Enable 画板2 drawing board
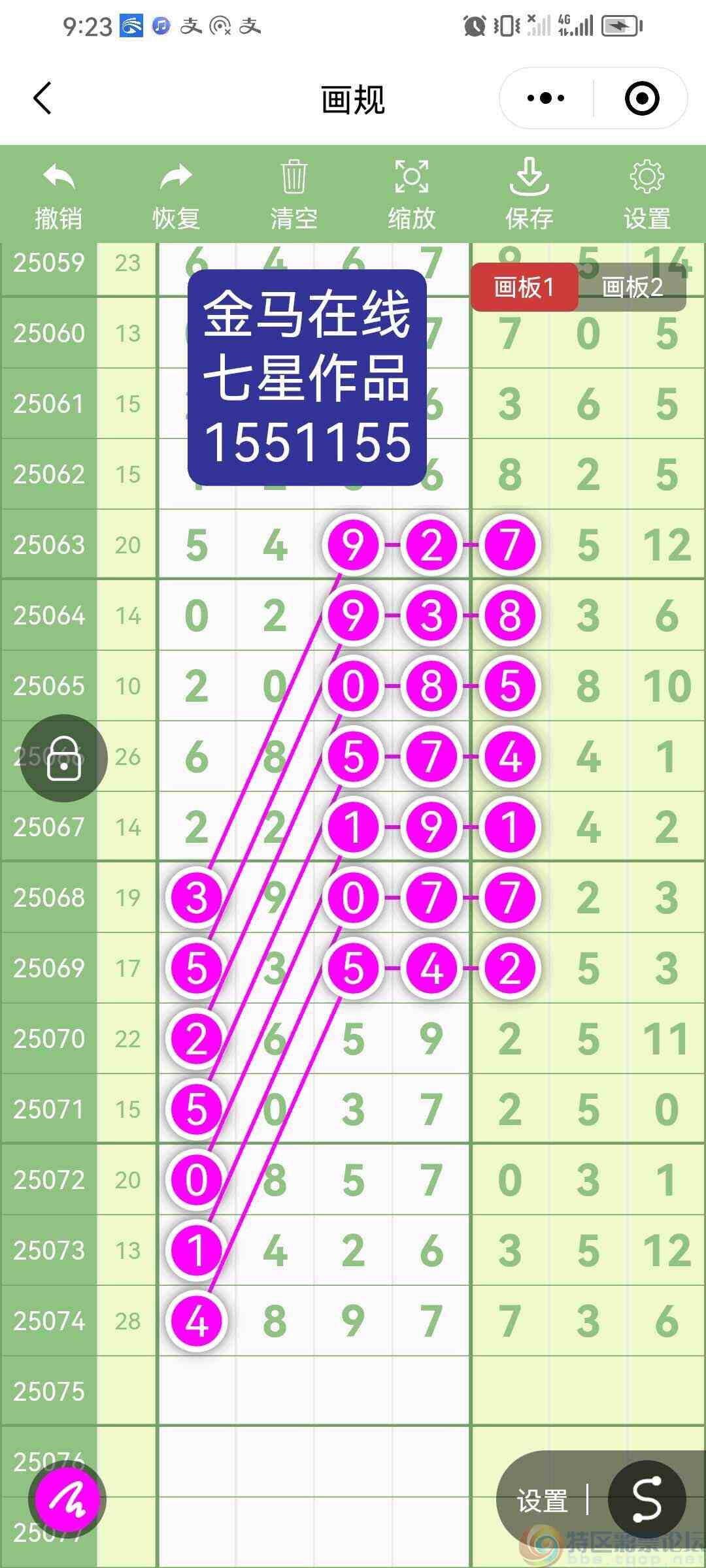706x1568 pixels. click(631, 288)
